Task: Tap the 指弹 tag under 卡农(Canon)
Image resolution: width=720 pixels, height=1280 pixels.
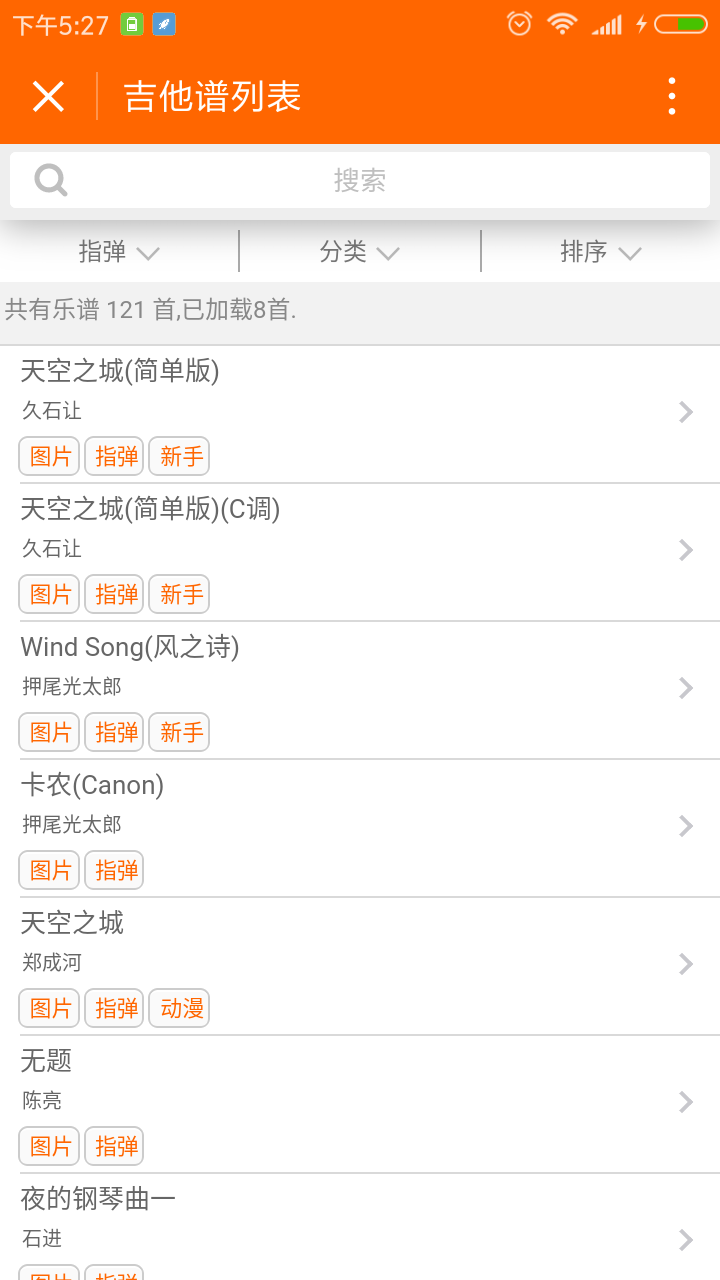Action: tap(116, 870)
